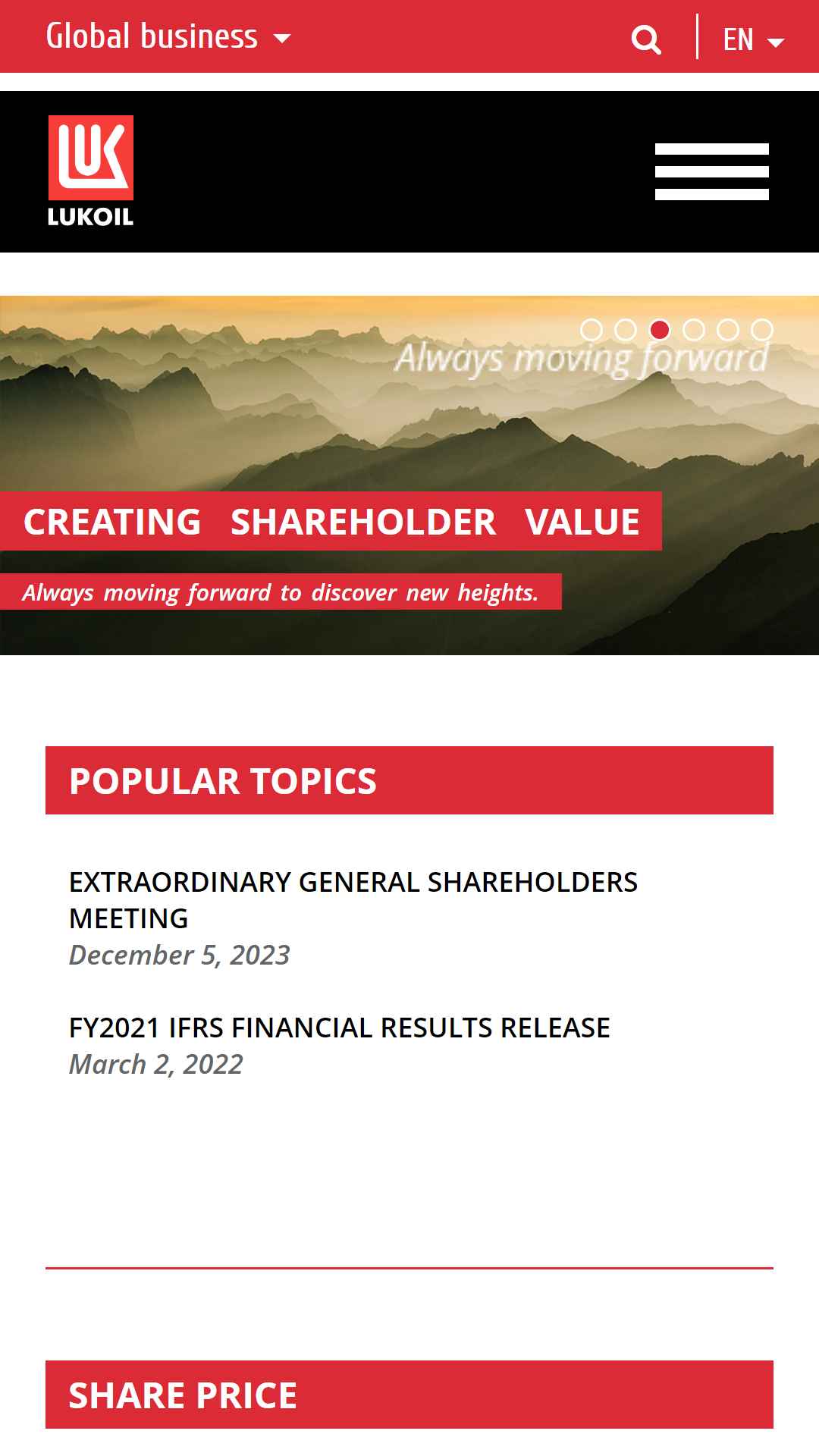Change the language from EN
819x1456 pixels.
753,39
